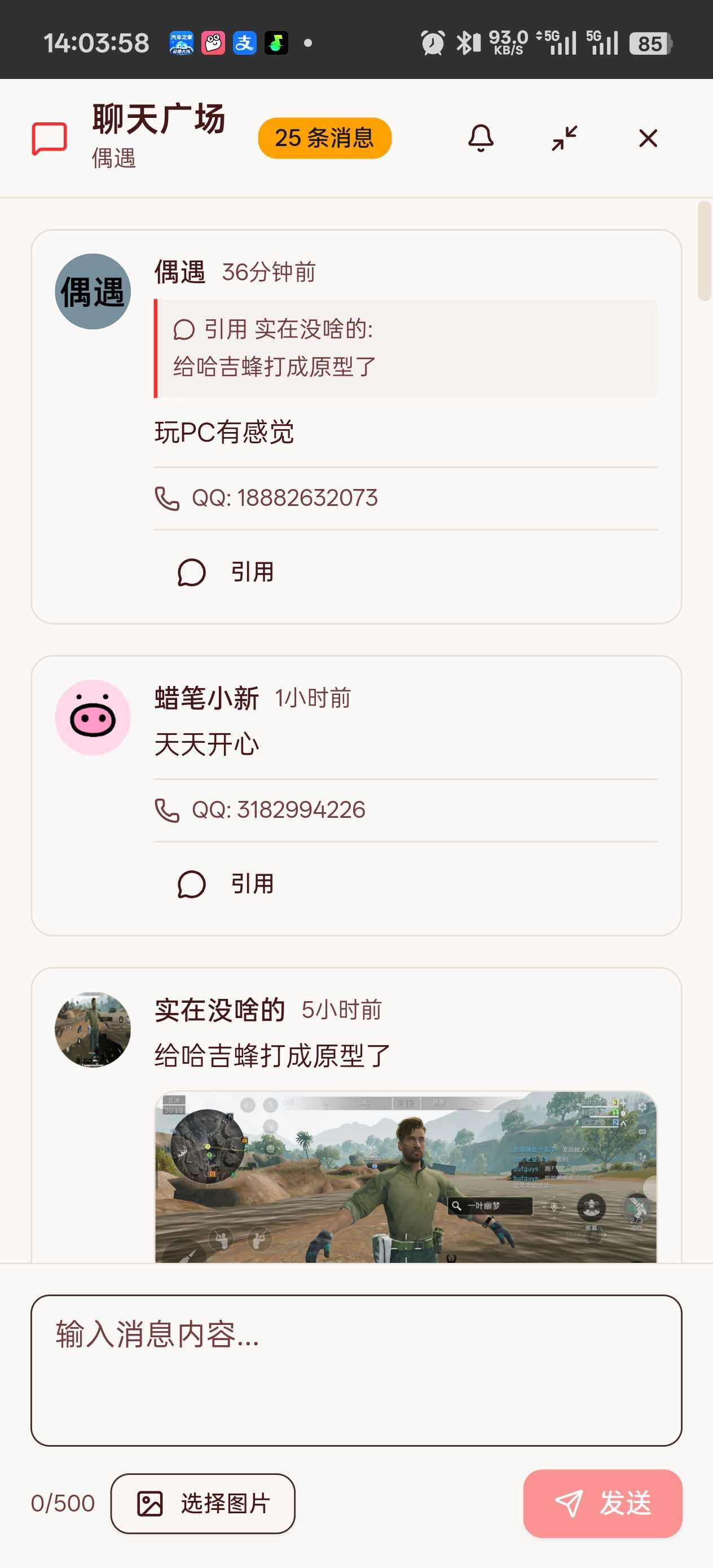Image resolution: width=713 pixels, height=1568 pixels.
Task: View 蜡笔小新's pig avatar
Action: click(x=93, y=717)
